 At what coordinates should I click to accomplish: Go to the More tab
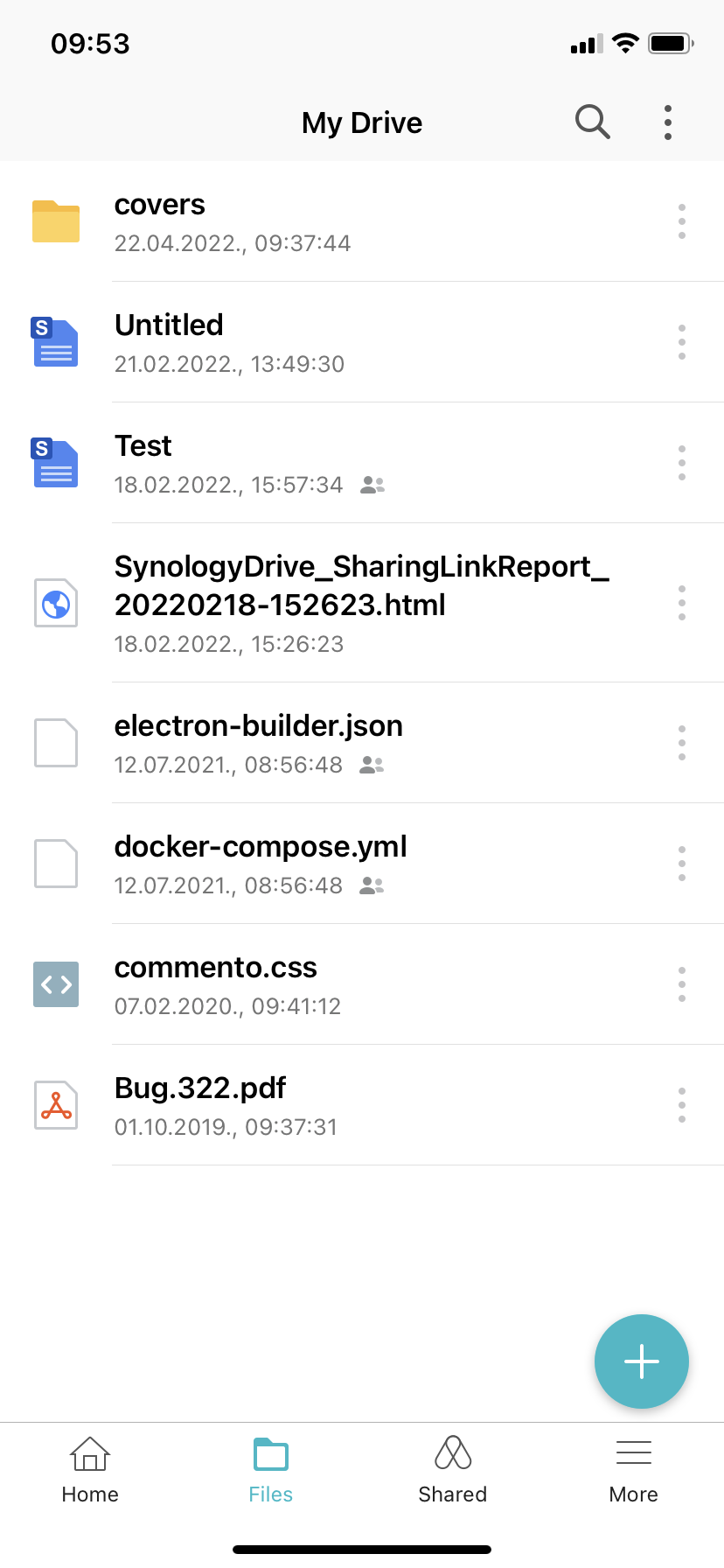coord(634,1470)
